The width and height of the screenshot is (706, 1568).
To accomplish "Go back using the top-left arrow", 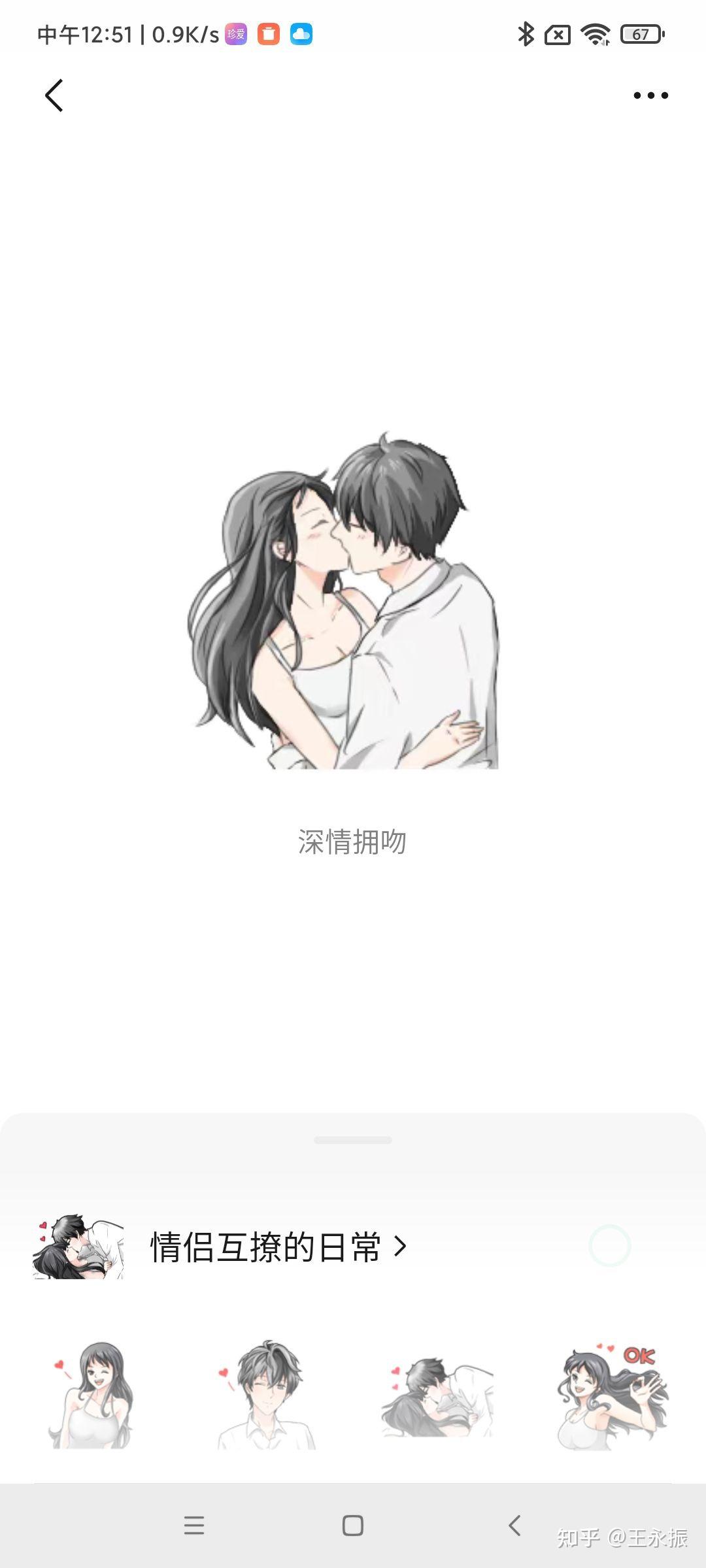I will pyautogui.click(x=54, y=95).
